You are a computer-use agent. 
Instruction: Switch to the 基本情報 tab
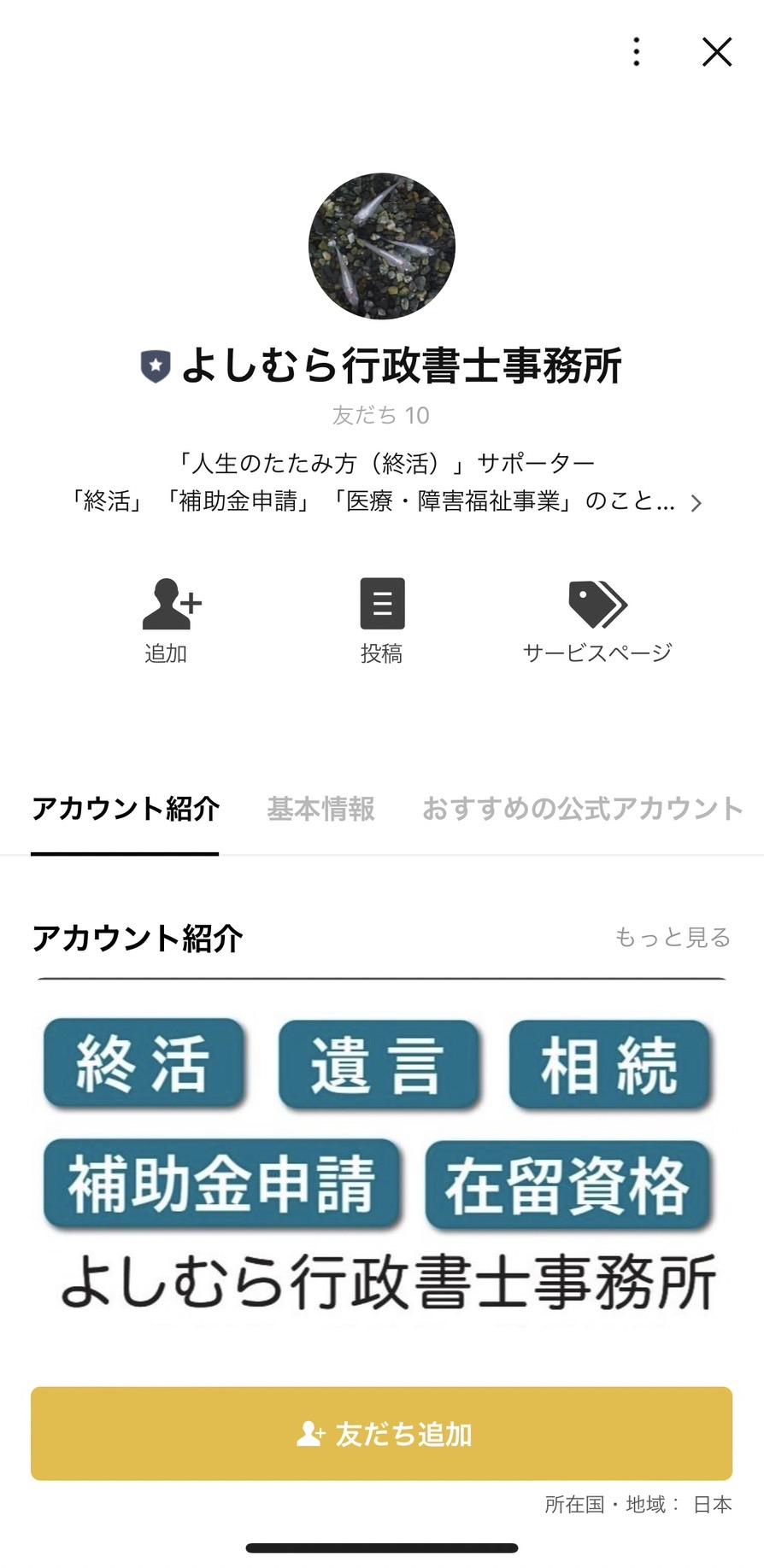(320, 808)
